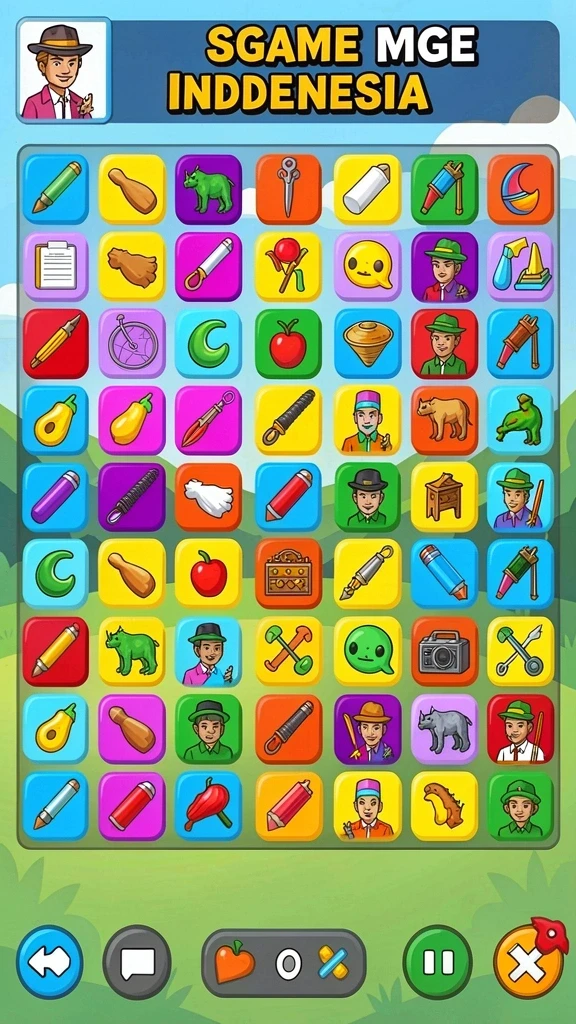Pick the purple wheel tile
Image resolution: width=576 pixels, height=1024 pixels.
[132, 344]
